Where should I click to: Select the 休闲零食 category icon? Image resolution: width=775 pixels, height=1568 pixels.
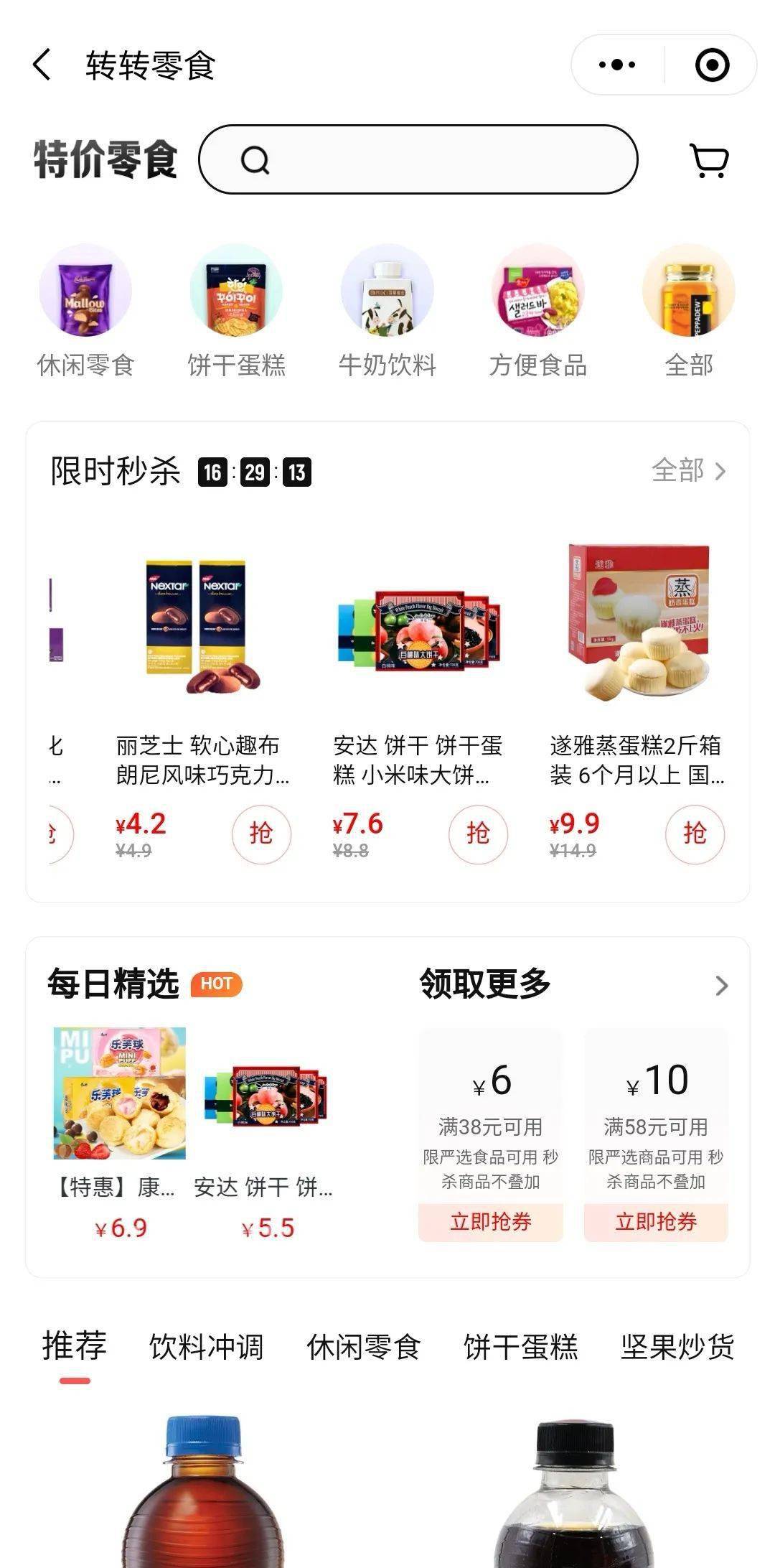(x=85, y=290)
